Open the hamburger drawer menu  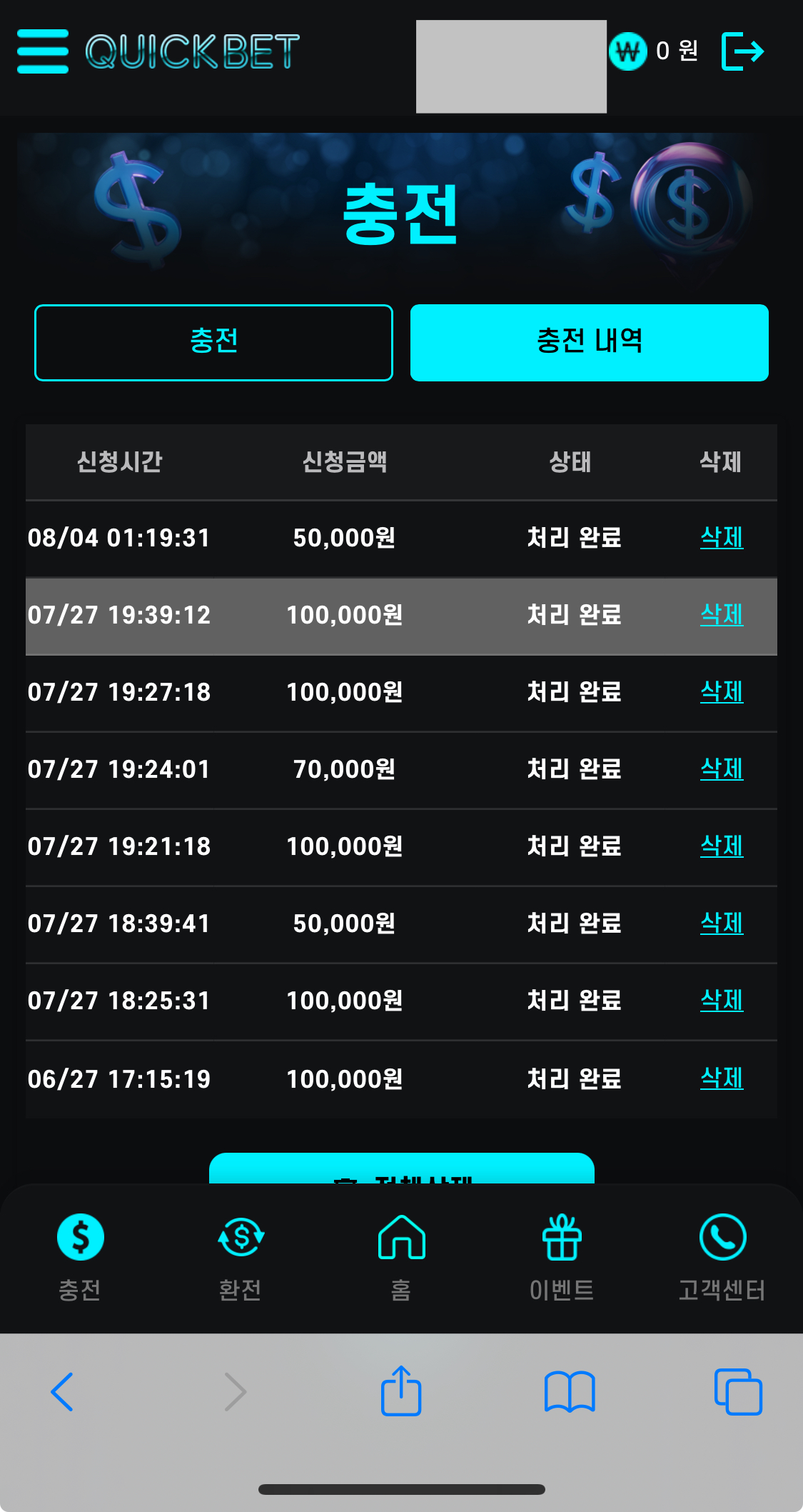pos(43,51)
